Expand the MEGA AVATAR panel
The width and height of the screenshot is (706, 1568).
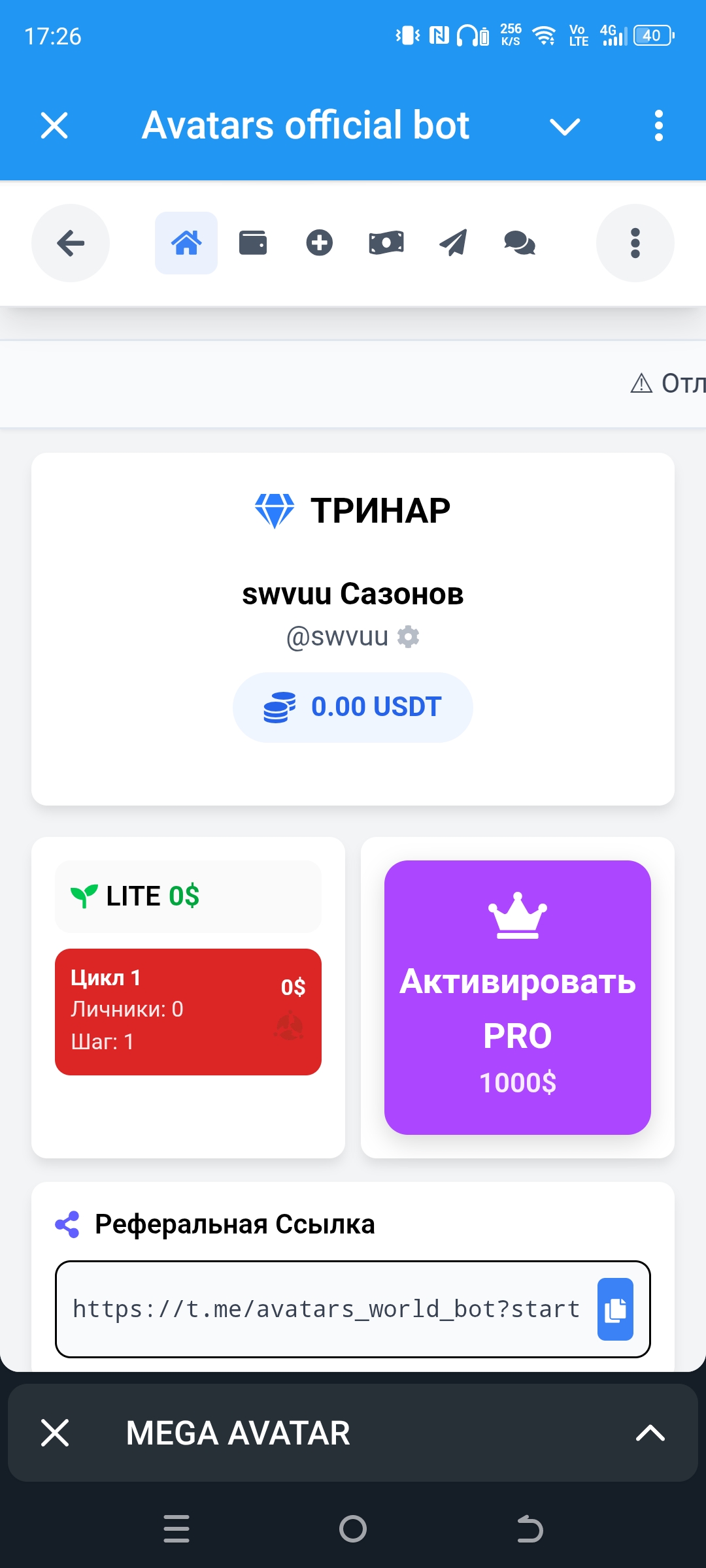coord(650,1433)
